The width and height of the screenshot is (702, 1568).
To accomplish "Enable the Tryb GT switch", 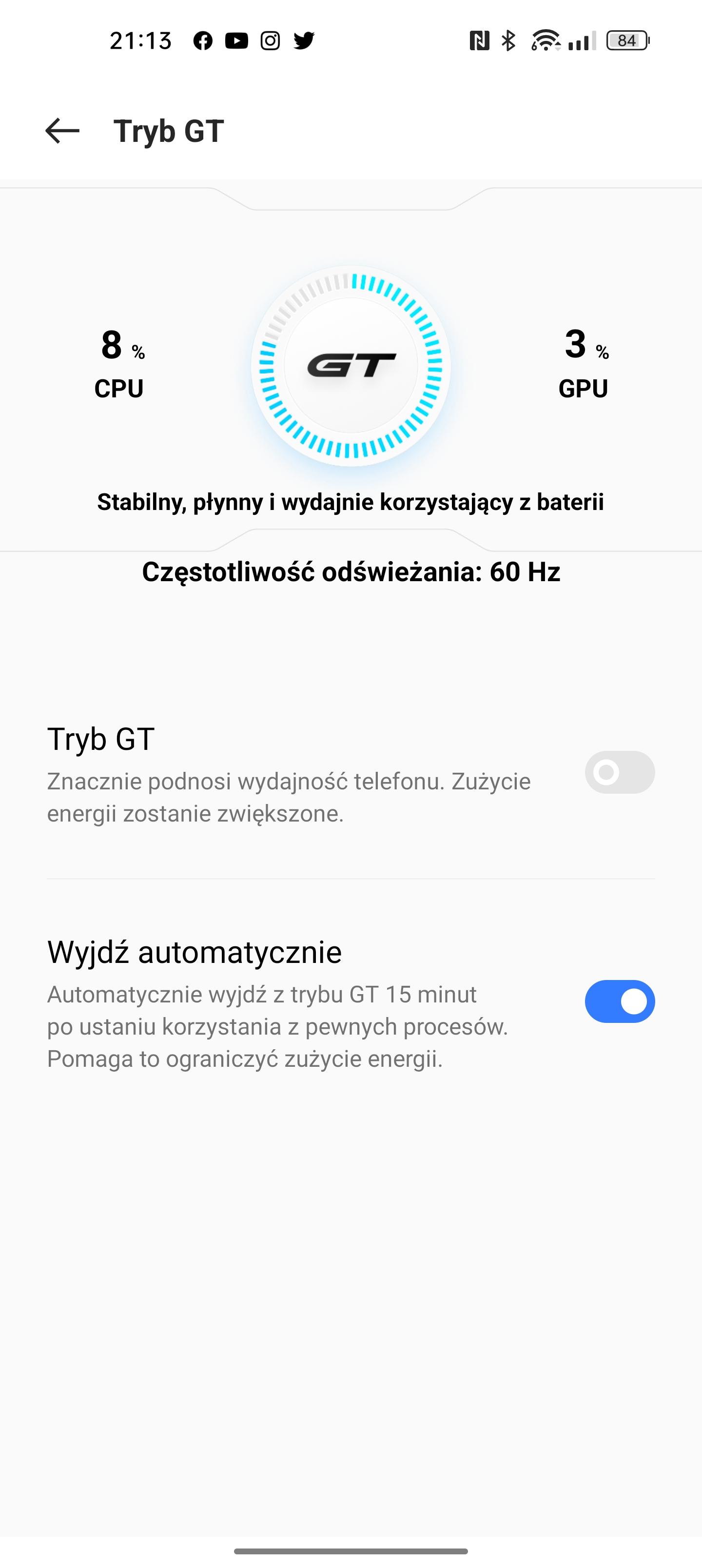I will [620, 772].
